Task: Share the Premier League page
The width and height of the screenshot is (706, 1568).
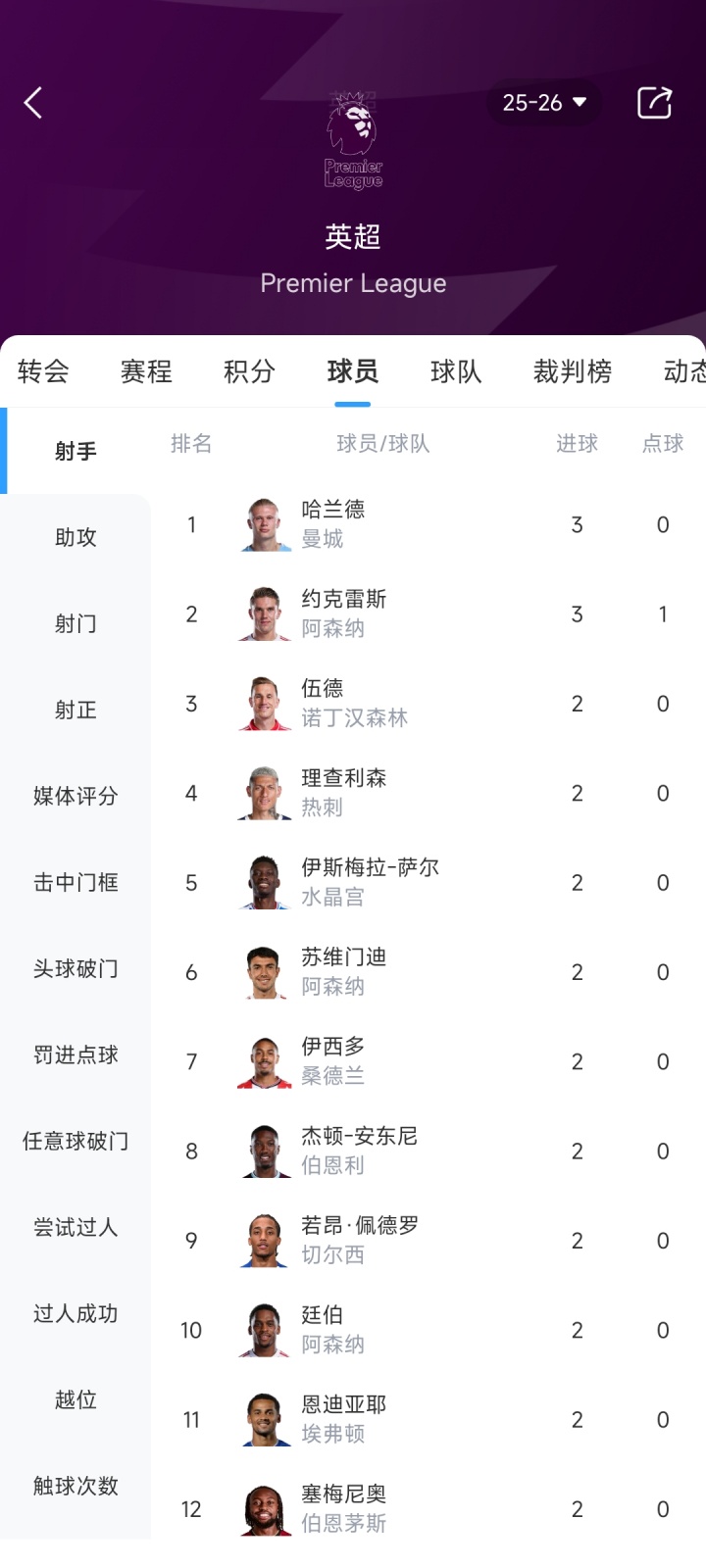Action: click(654, 103)
